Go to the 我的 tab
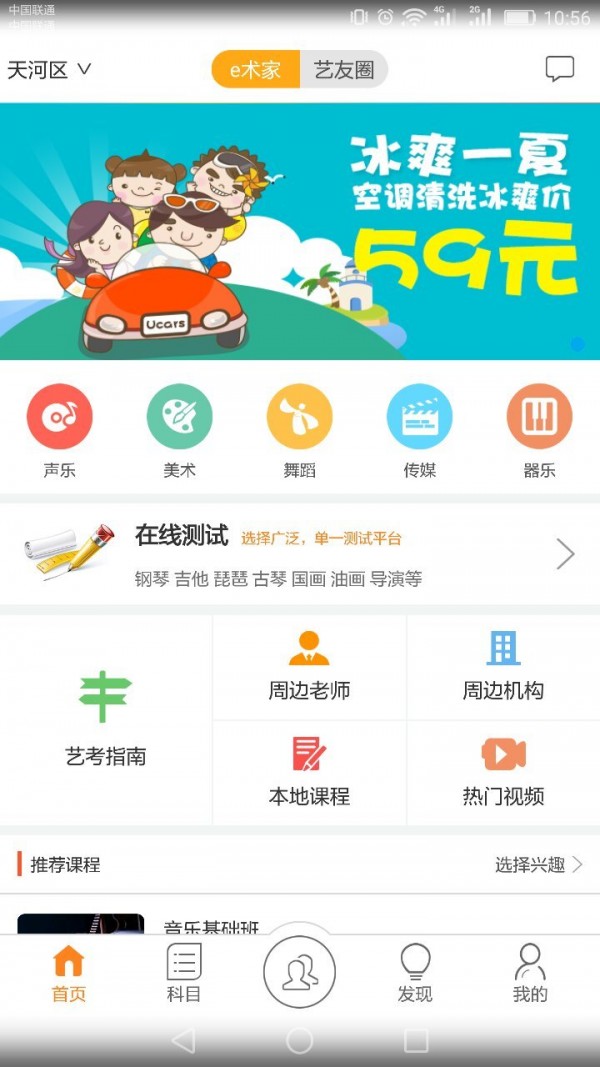This screenshot has width=600, height=1067. click(530, 973)
